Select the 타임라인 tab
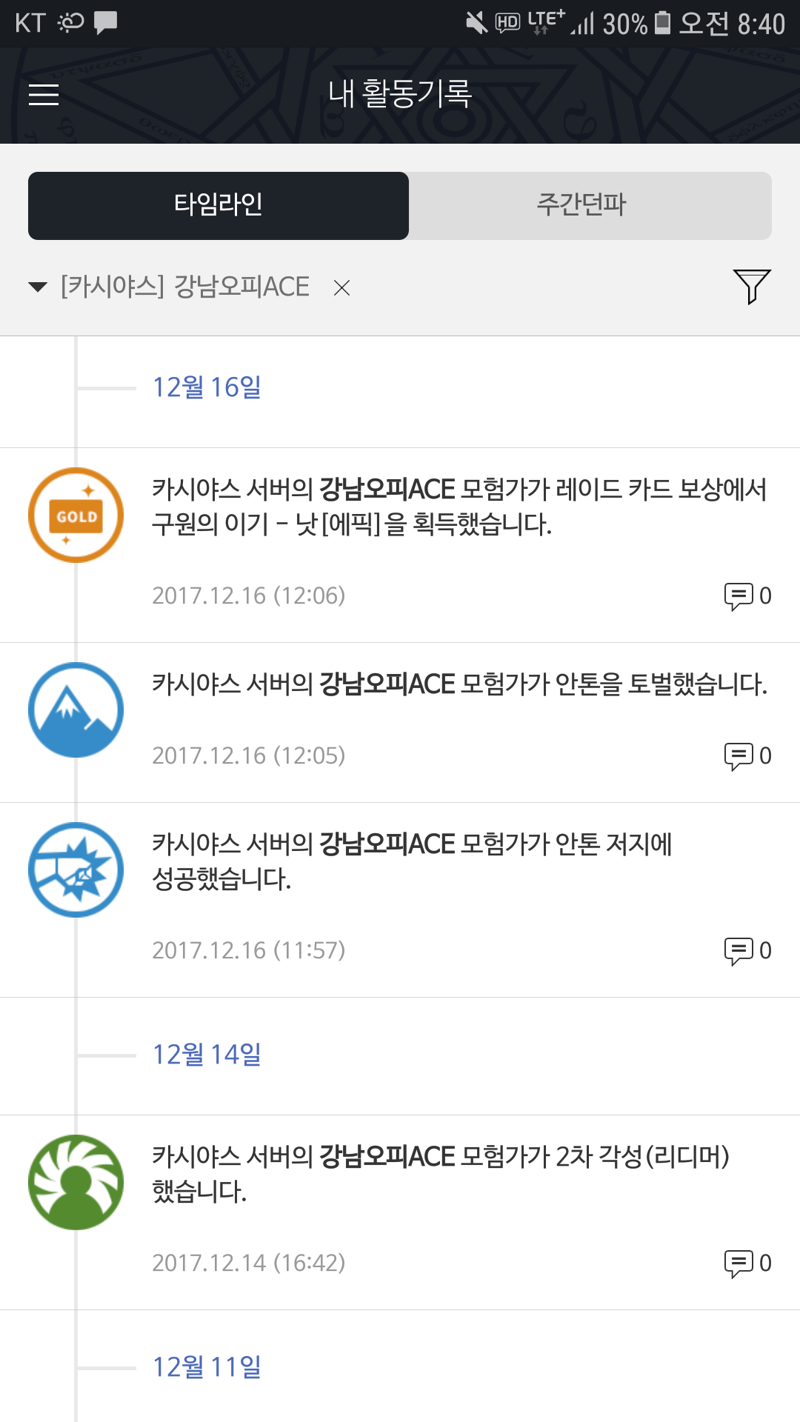Viewport: 800px width, 1422px height. tap(218, 205)
